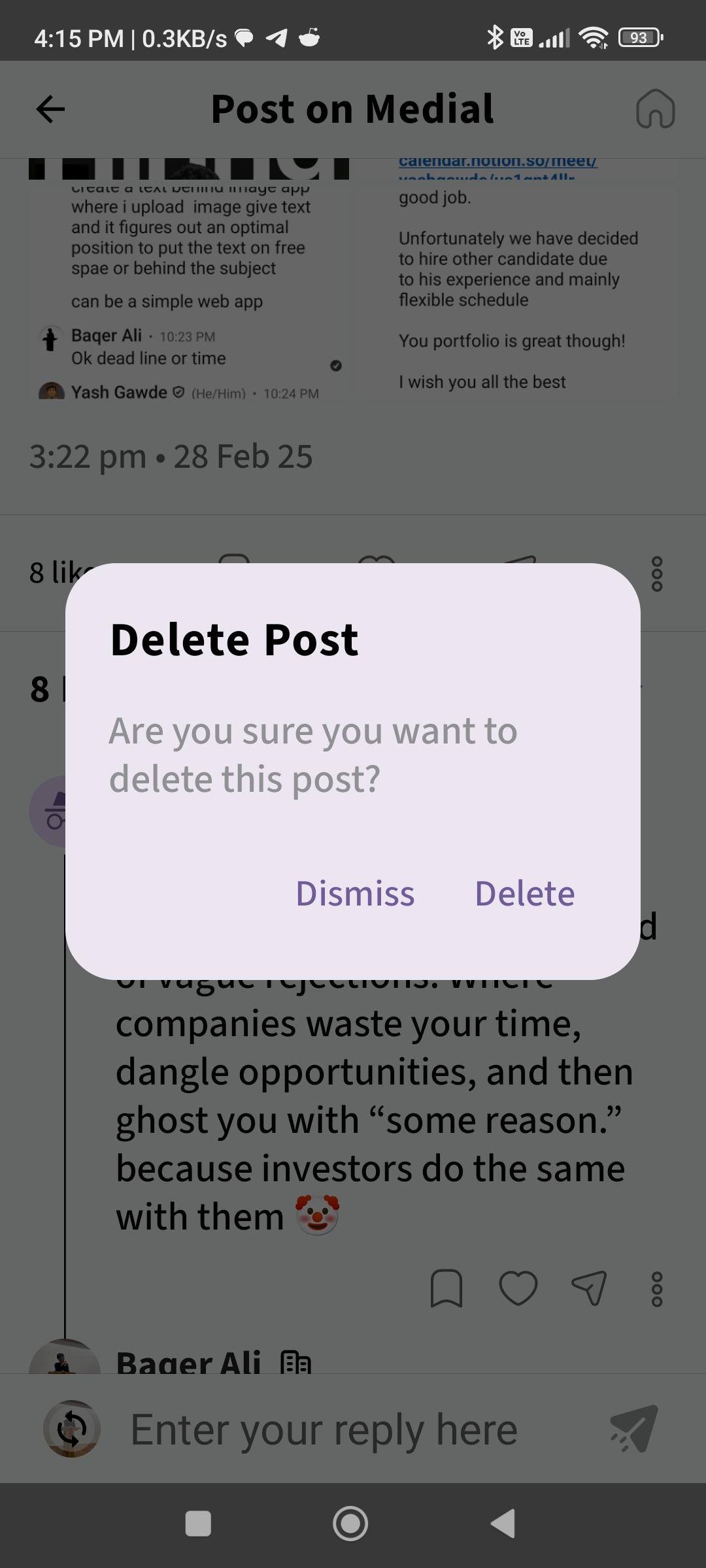The image size is (706, 1568).
Task: Open the post's three-dot overflow menu
Action: [656, 574]
